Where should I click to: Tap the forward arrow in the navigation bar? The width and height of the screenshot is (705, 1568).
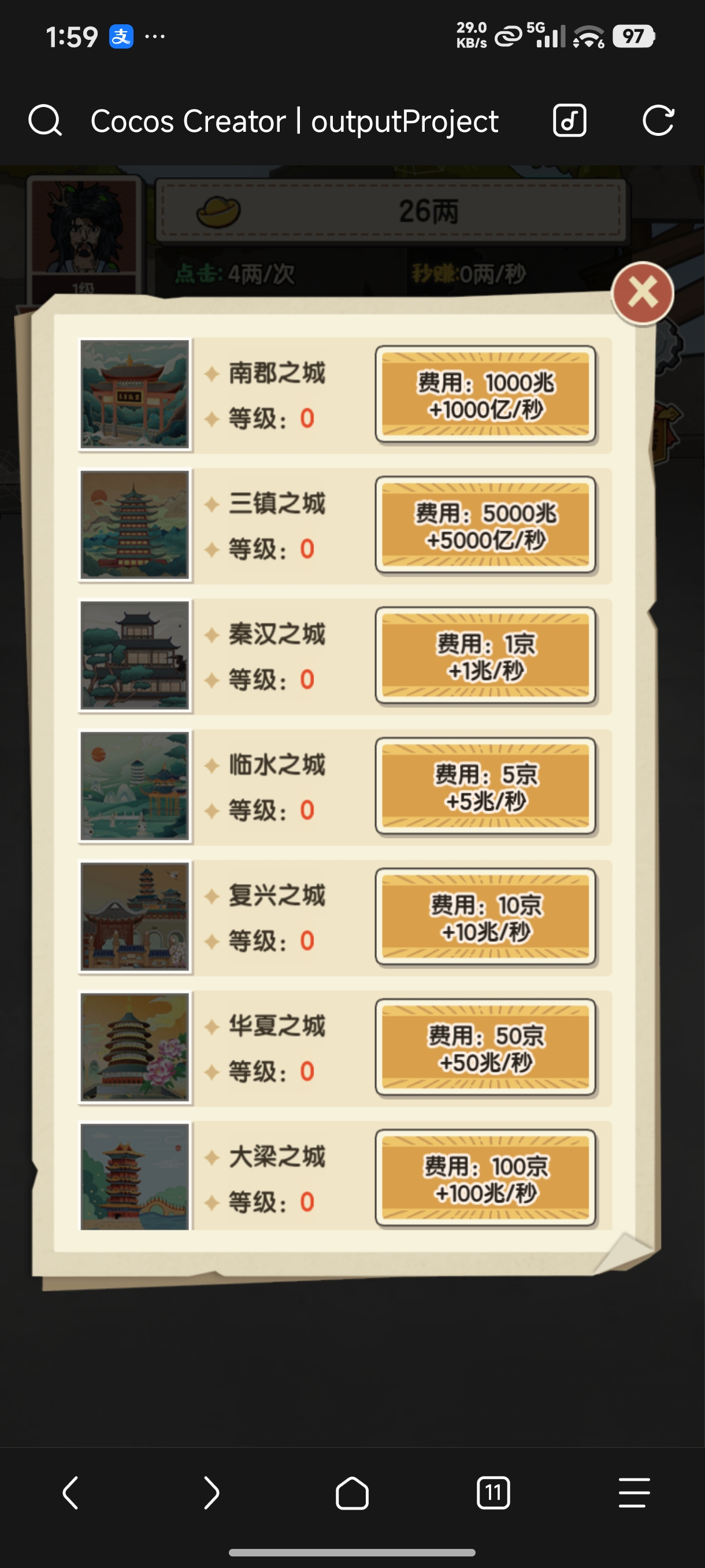[211, 1492]
